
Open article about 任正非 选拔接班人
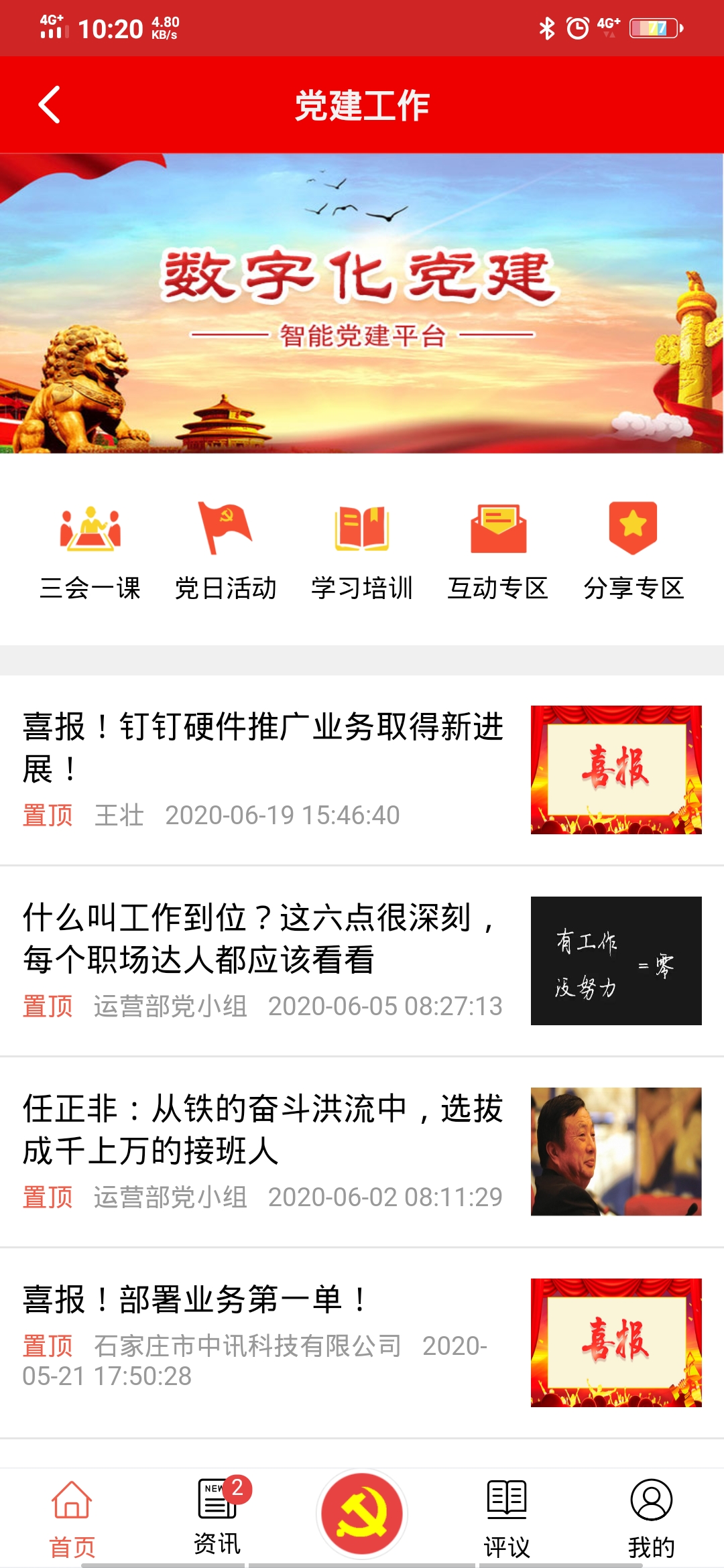point(263,1129)
